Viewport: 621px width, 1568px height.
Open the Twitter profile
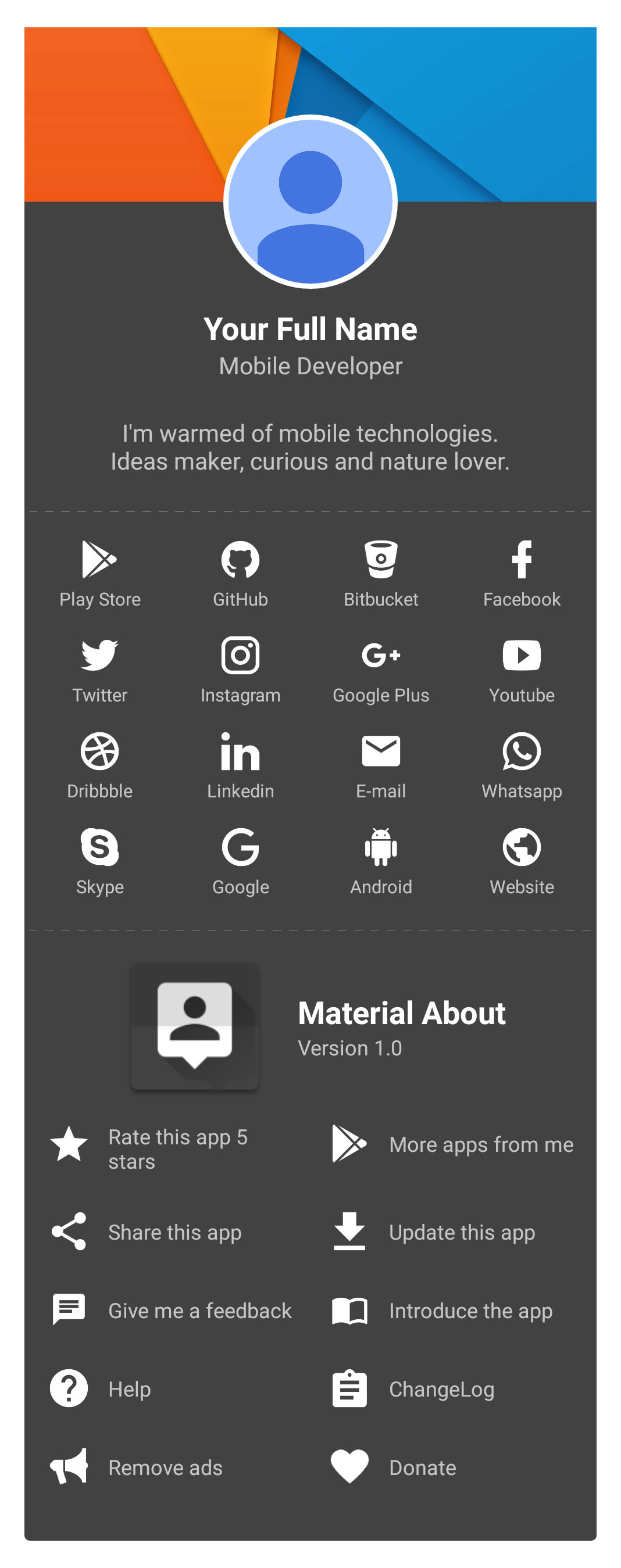[100, 670]
